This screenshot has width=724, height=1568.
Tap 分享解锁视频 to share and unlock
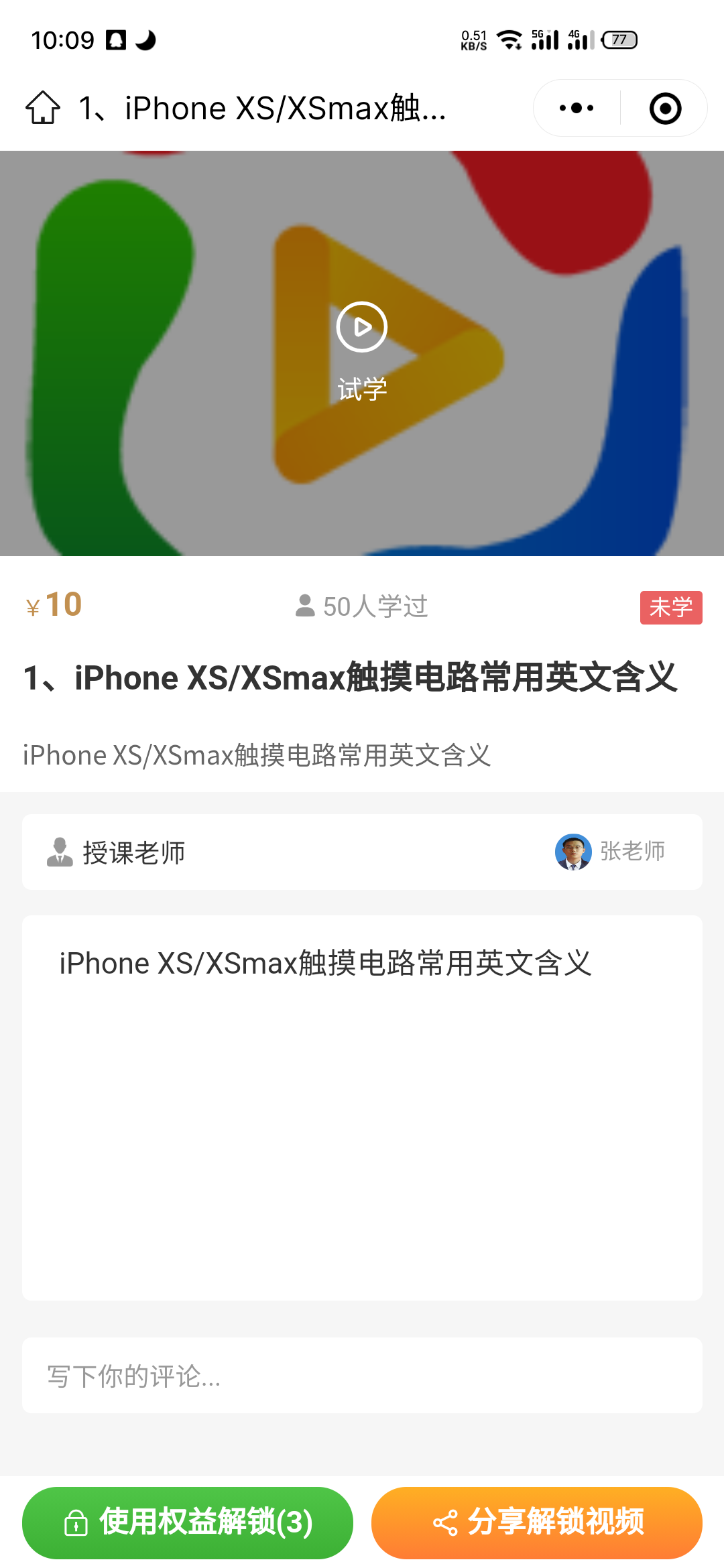[537, 1522]
